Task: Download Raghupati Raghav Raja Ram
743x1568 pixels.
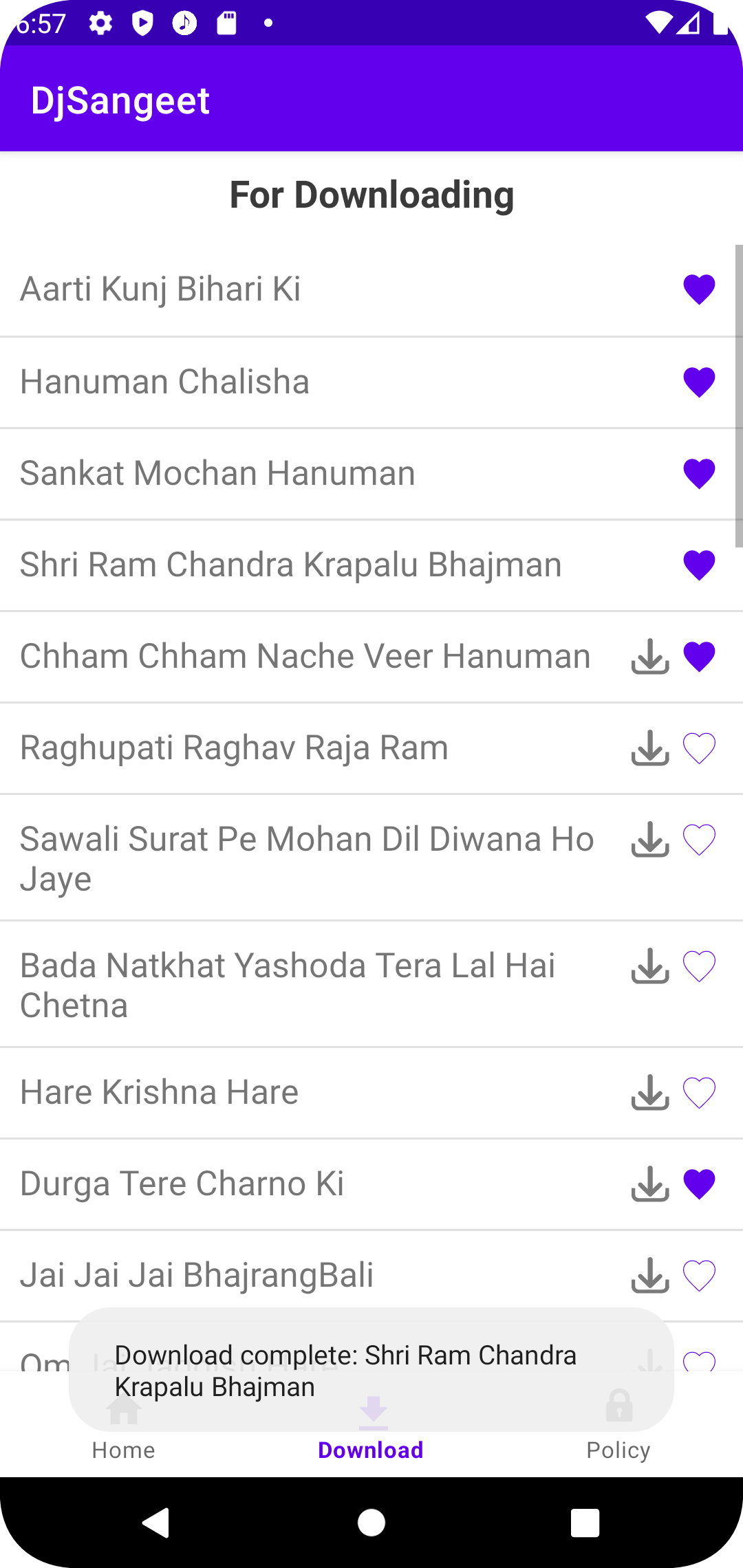Action: coord(649,748)
